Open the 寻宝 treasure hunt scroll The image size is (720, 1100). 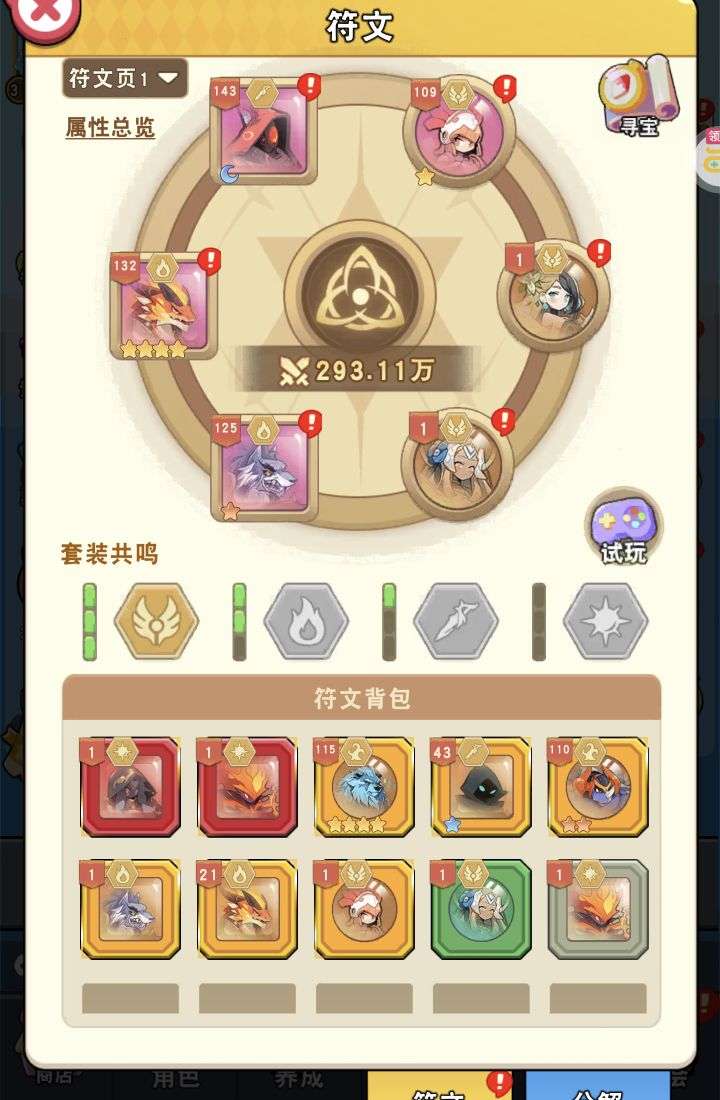(639, 98)
